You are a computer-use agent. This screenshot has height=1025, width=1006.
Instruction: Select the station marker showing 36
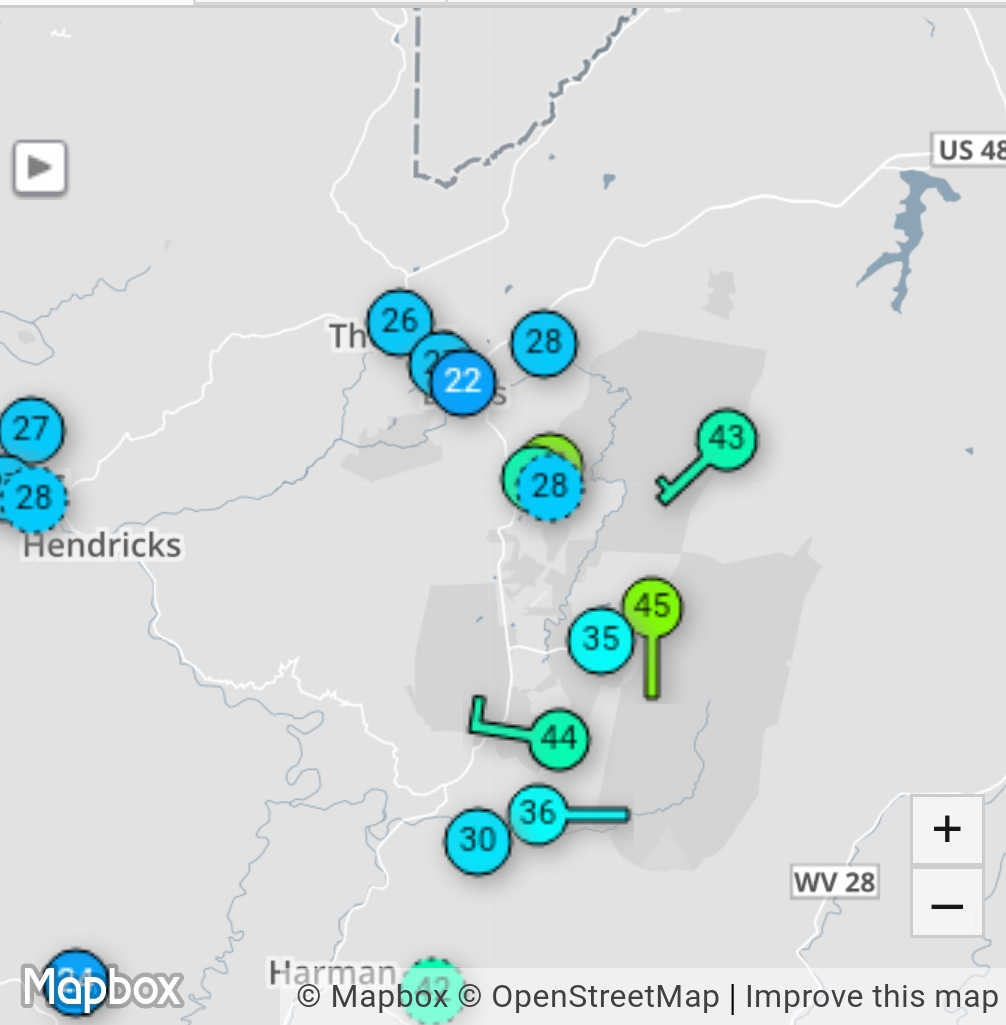point(538,813)
